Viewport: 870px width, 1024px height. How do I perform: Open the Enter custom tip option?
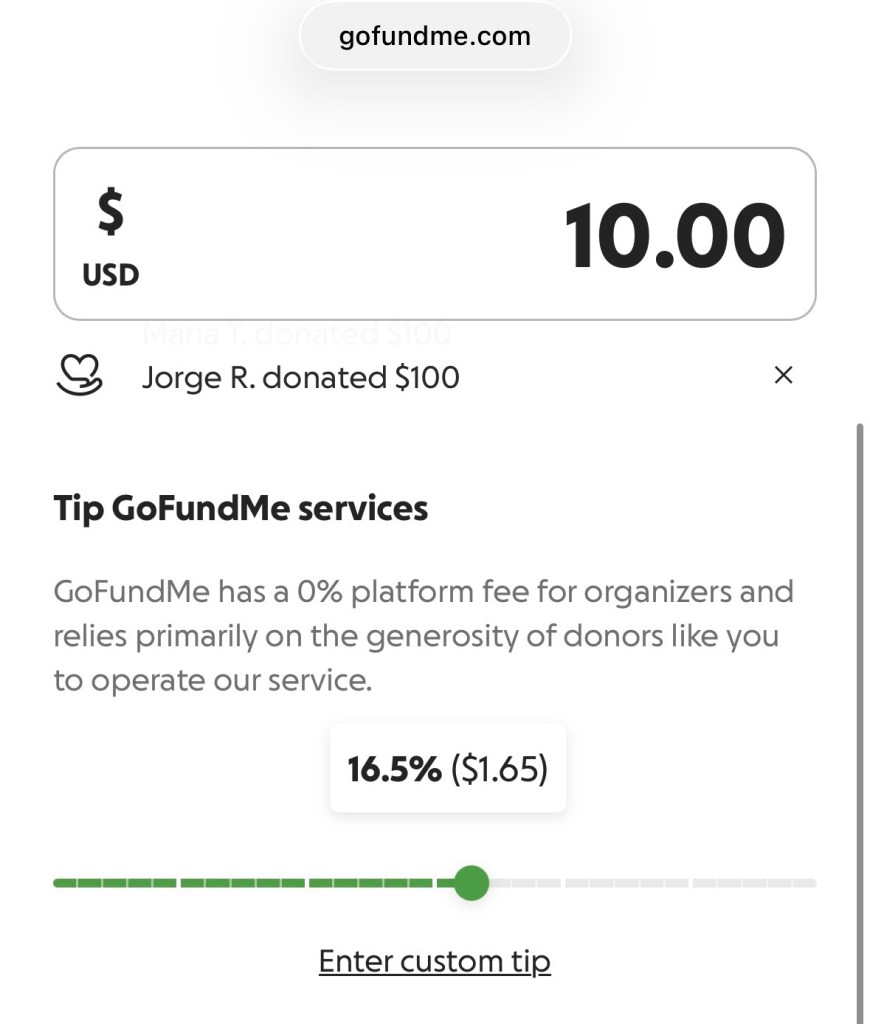coord(434,960)
